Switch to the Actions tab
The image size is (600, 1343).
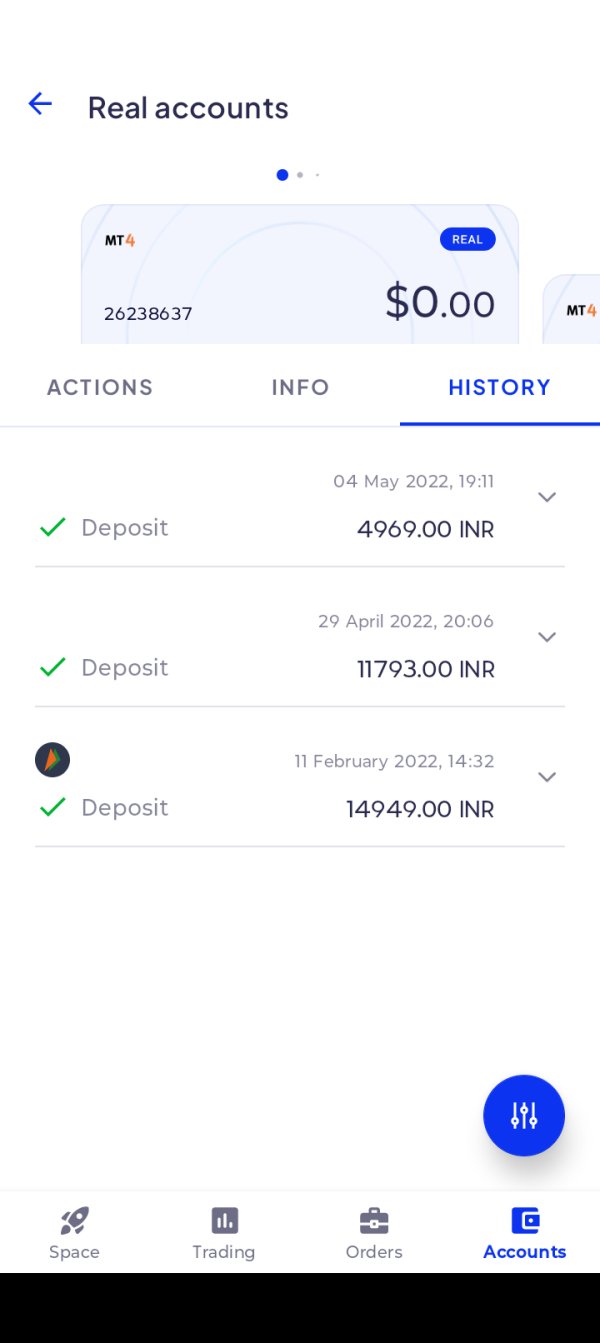pyautogui.click(x=100, y=387)
